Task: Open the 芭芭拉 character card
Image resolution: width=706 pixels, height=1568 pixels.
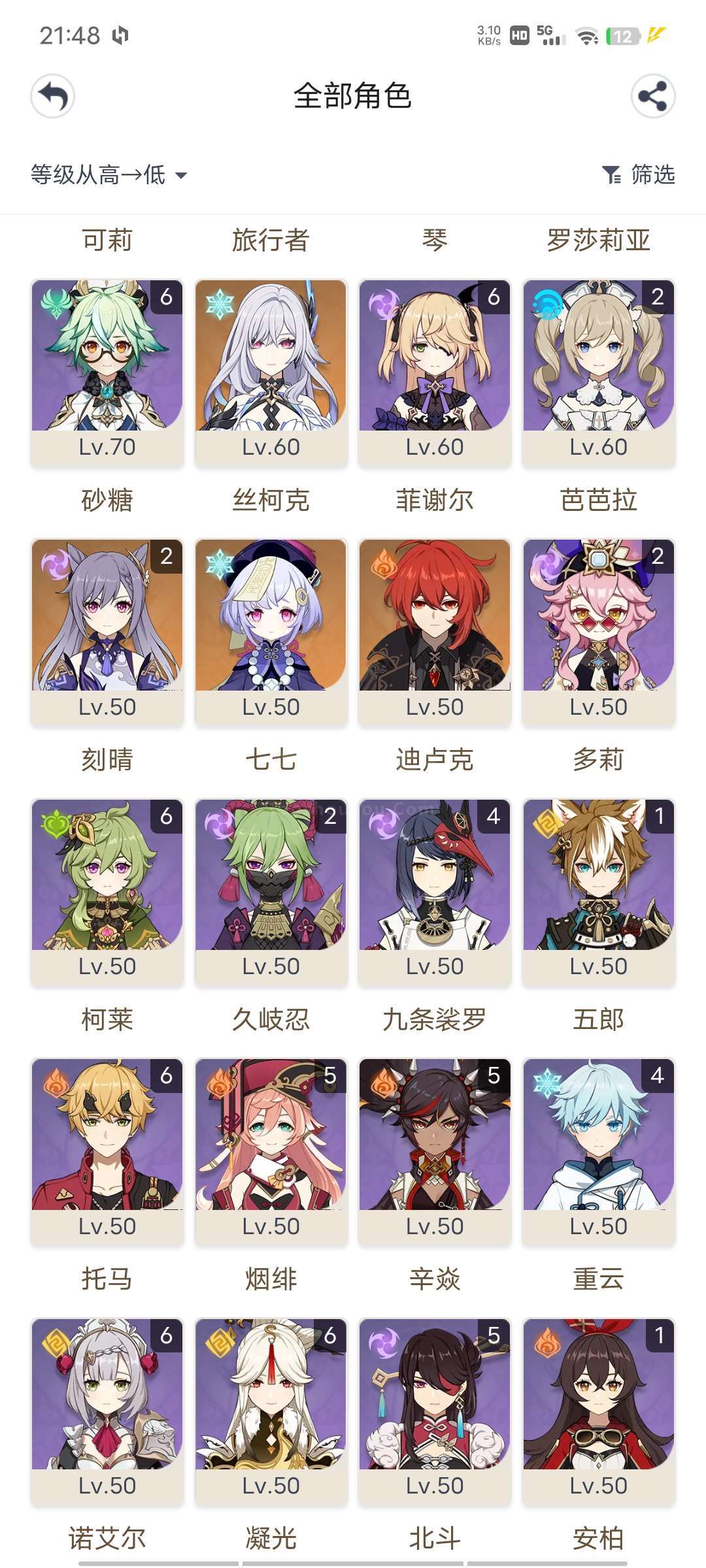Action: coord(598,372)
